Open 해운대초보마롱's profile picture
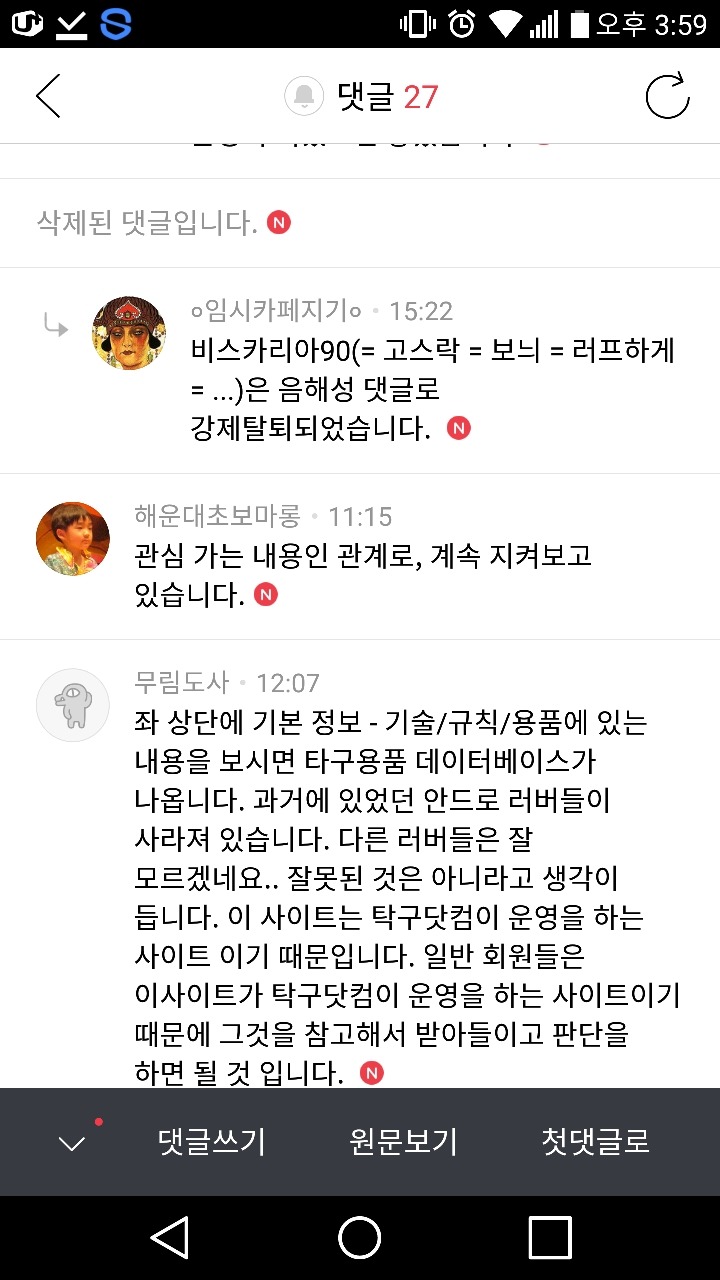Viewport: 720px width, 1280px height. (73, 539)
